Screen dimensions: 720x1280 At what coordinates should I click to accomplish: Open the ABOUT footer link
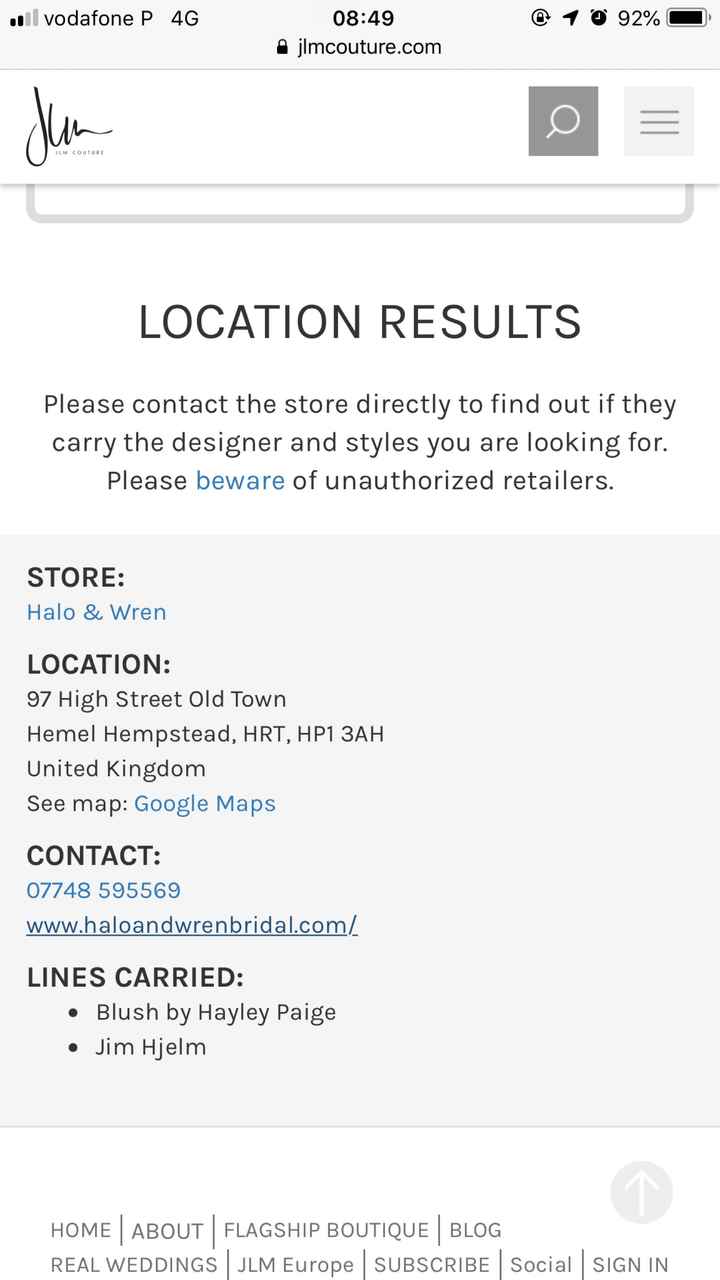point(167,1231)
